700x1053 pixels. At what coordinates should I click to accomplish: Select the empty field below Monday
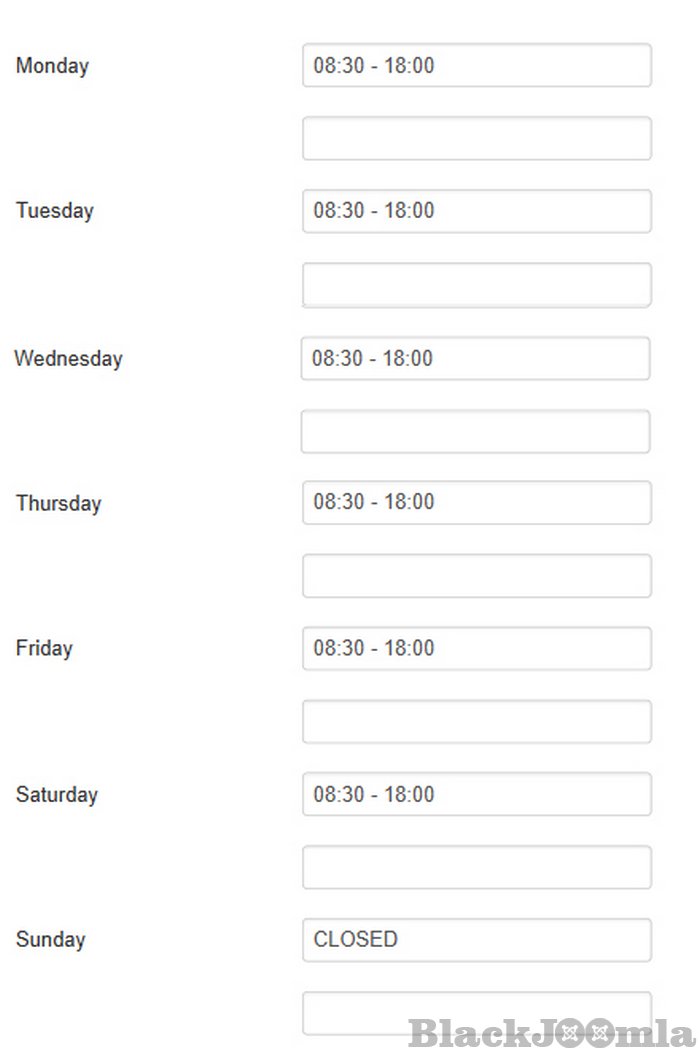(477, 139)
